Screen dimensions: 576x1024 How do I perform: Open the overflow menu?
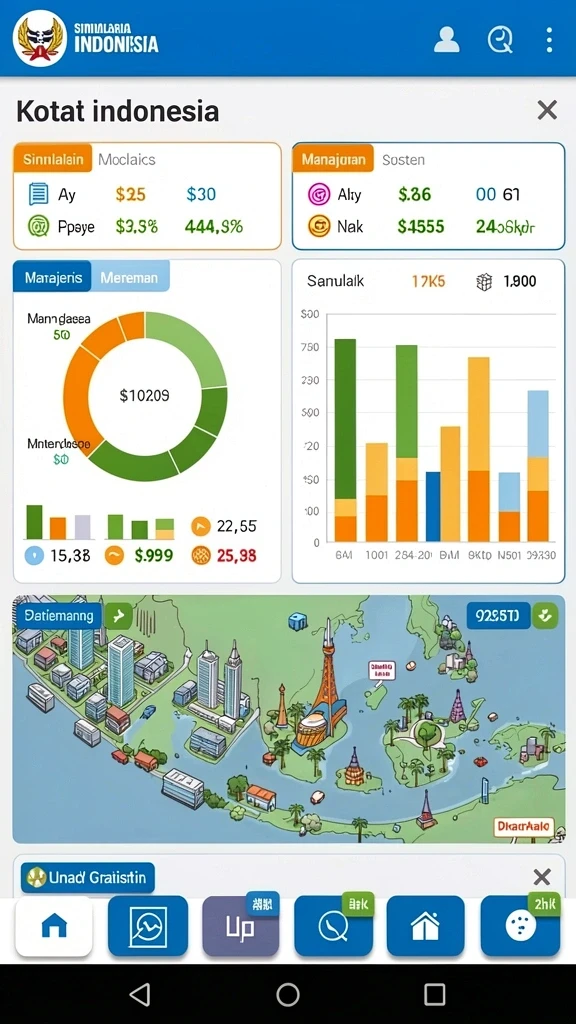coord(549,40)
